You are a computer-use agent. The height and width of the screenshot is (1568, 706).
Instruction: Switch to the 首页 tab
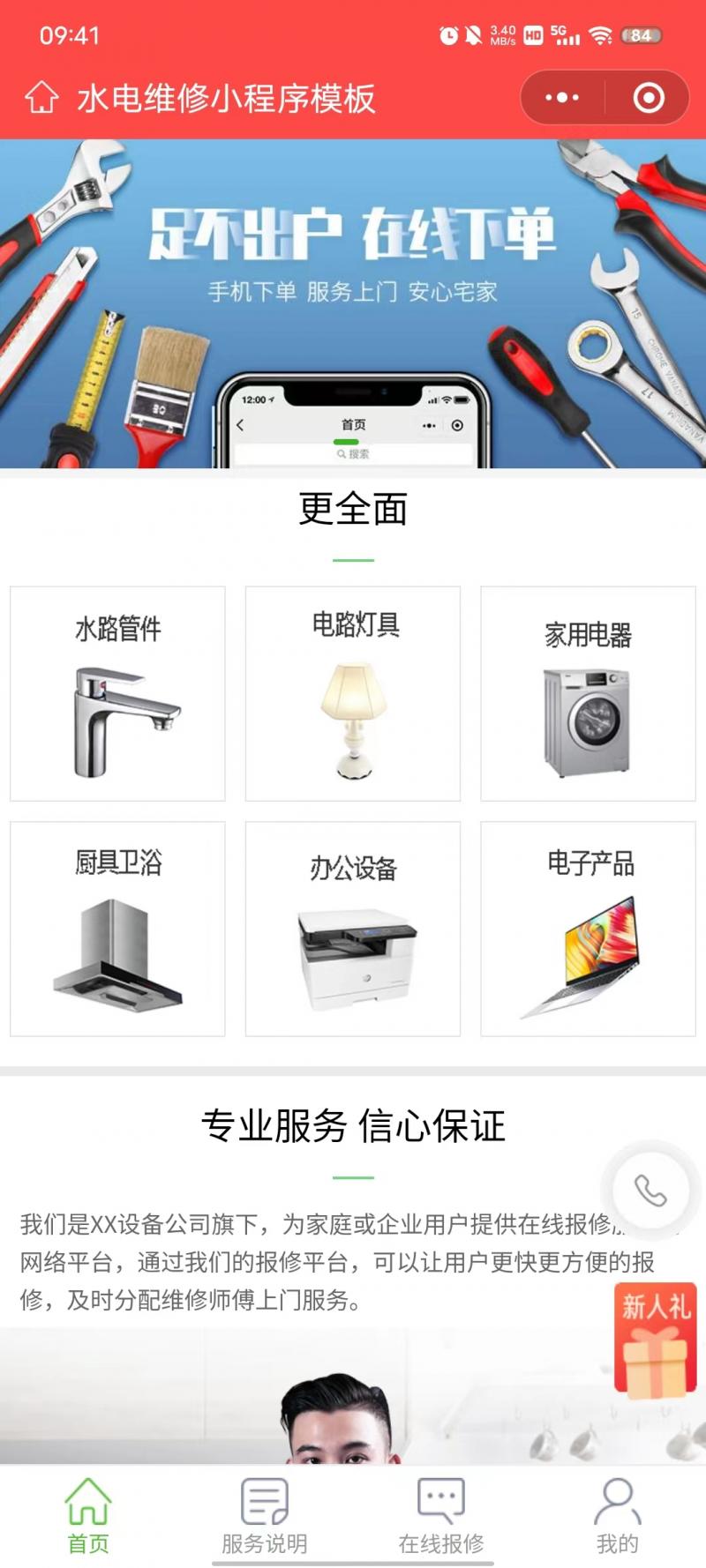(88, 1517)
